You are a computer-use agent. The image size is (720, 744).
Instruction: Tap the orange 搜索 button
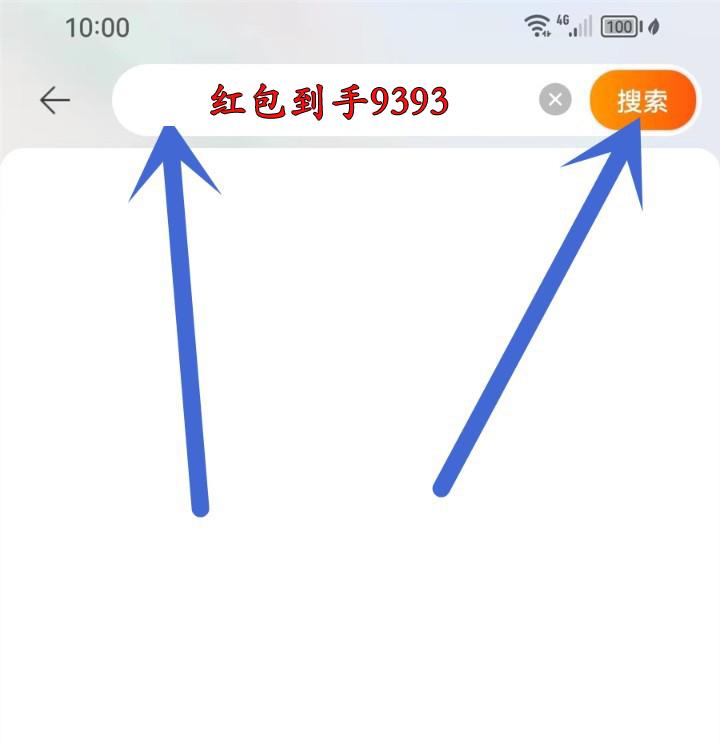click(x=642, y=101)
